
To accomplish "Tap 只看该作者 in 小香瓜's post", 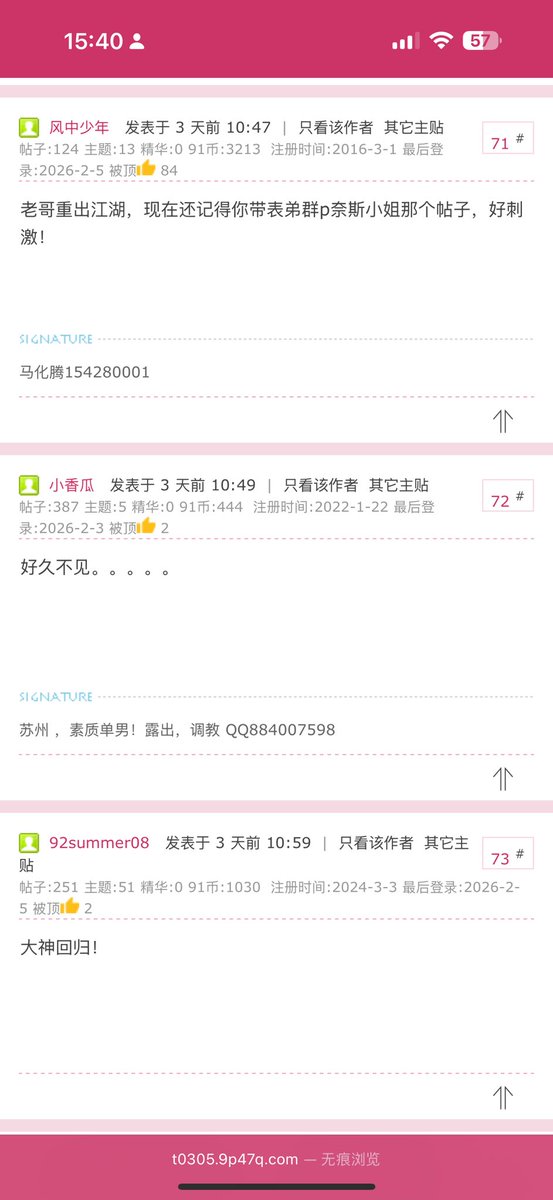I will [321, 484].
